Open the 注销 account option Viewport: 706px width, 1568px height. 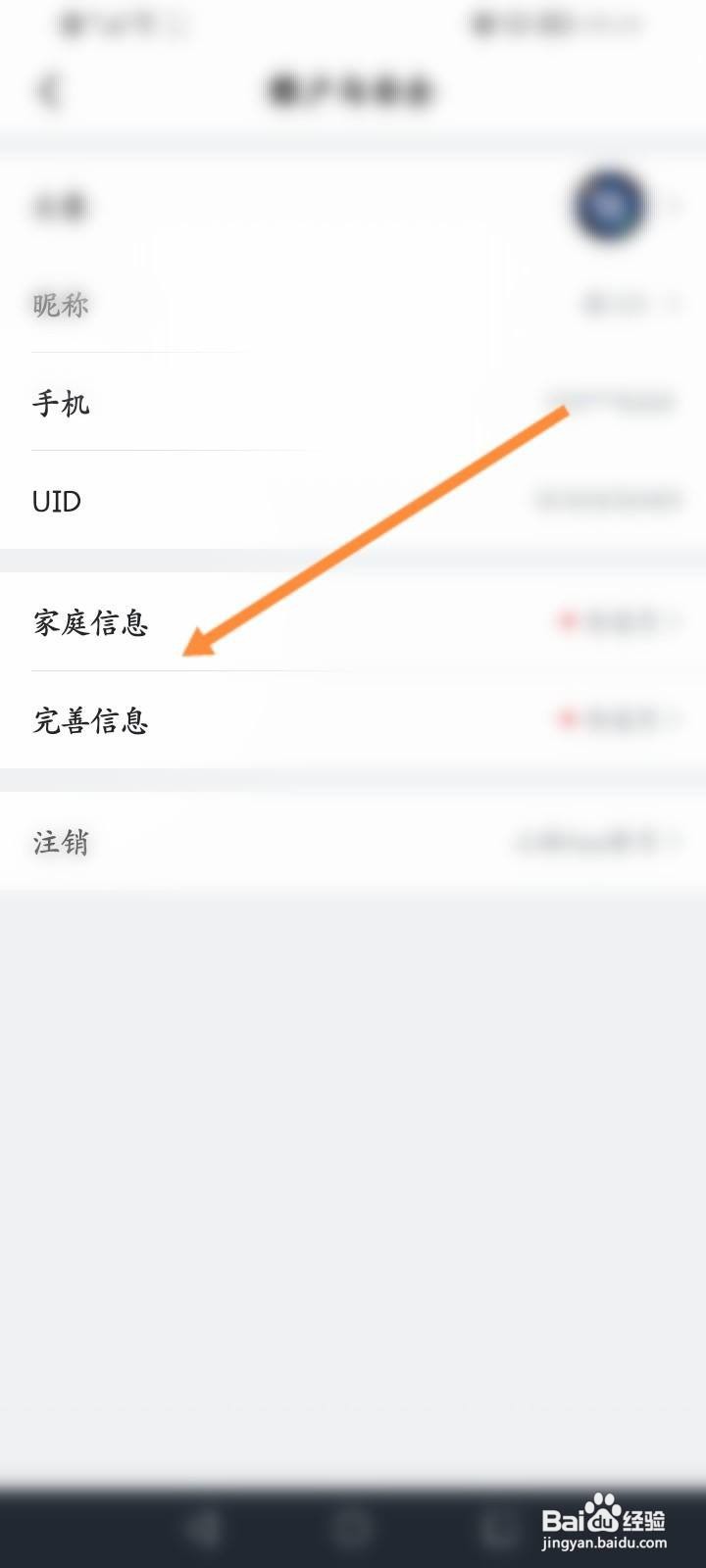[x=63, y=843]
